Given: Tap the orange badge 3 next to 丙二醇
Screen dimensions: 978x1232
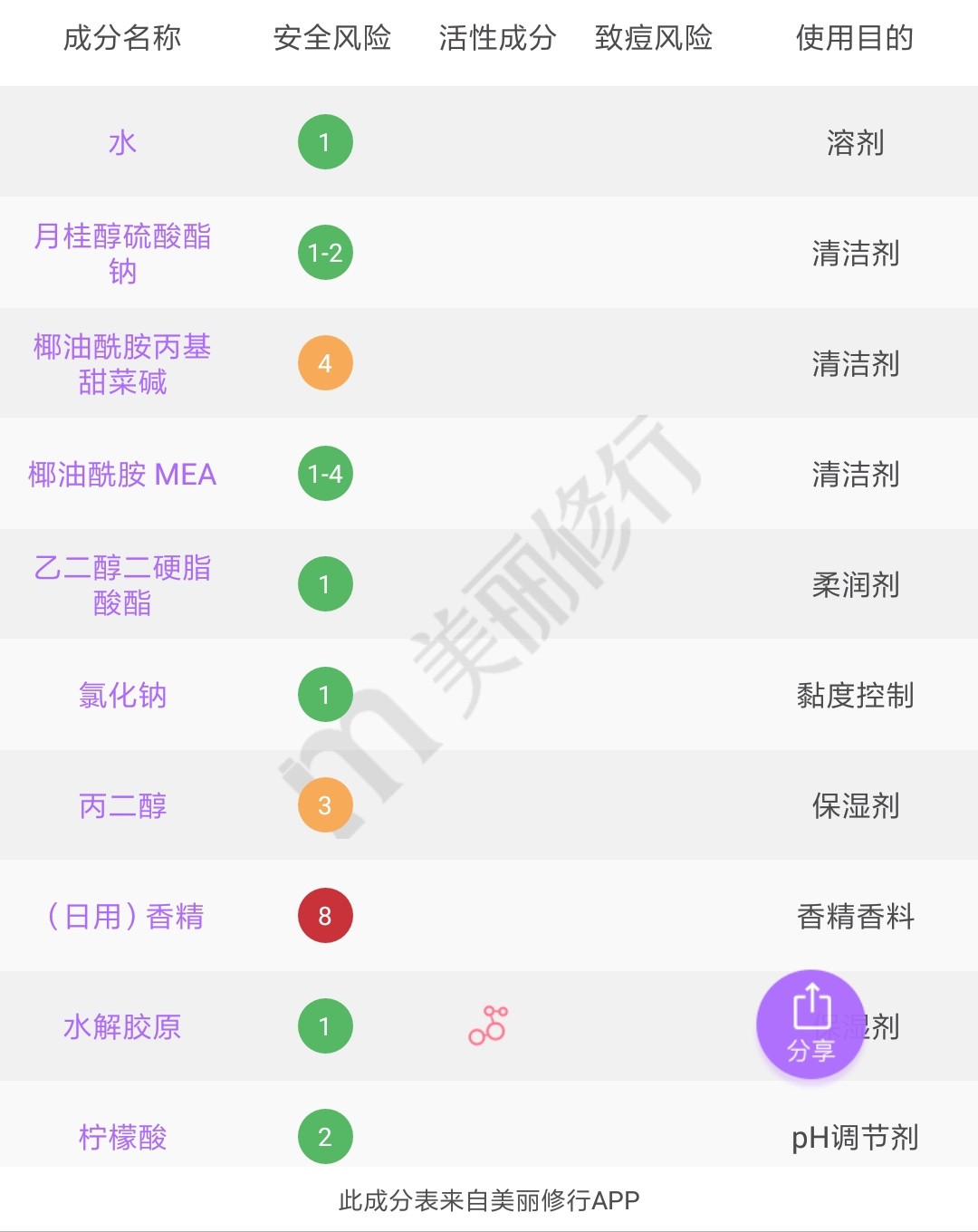Looking at the screenshot, I should (x=325, y=805).
